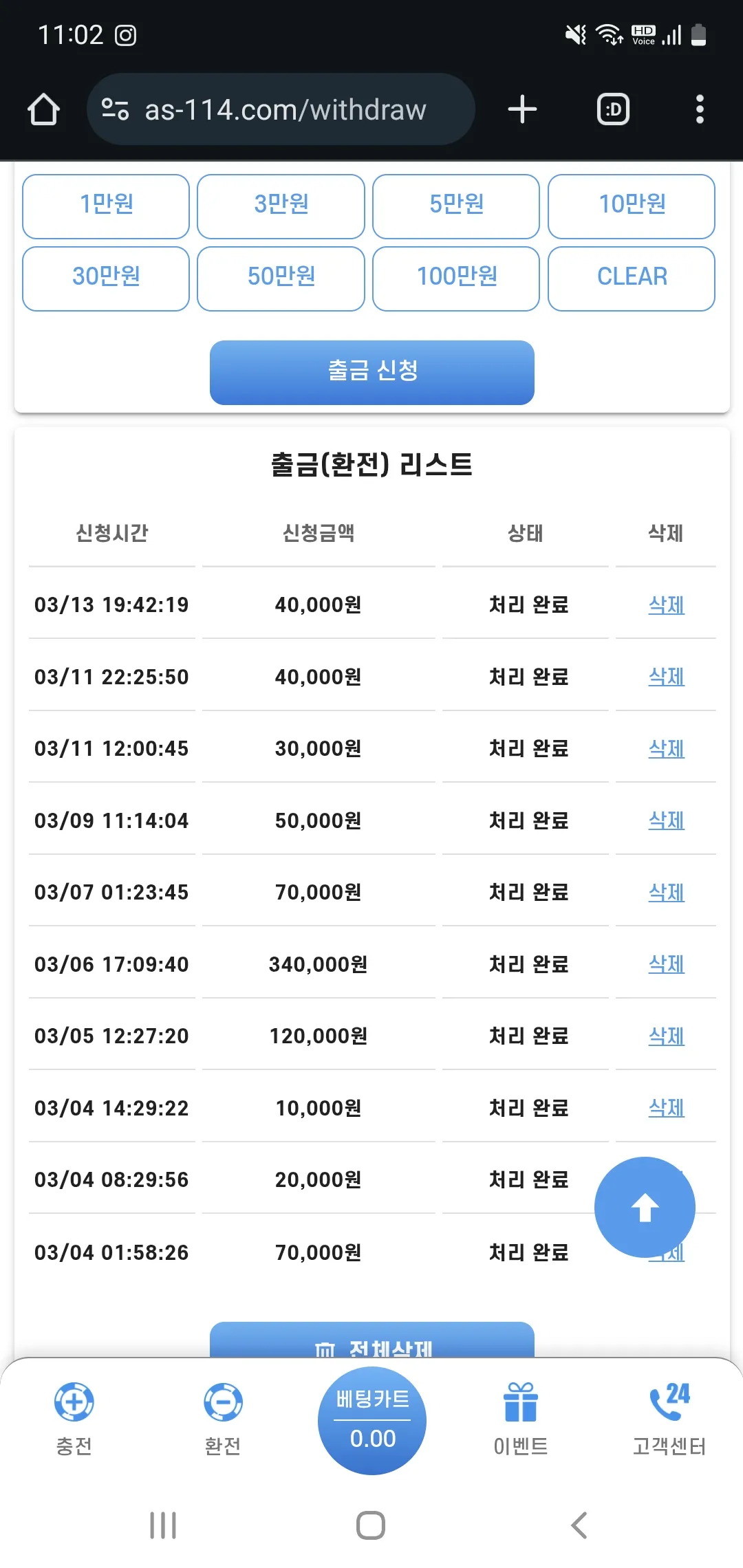The image size is (743, 1568).
Task: Go back with the system back button
Action: pos(579,1525)
